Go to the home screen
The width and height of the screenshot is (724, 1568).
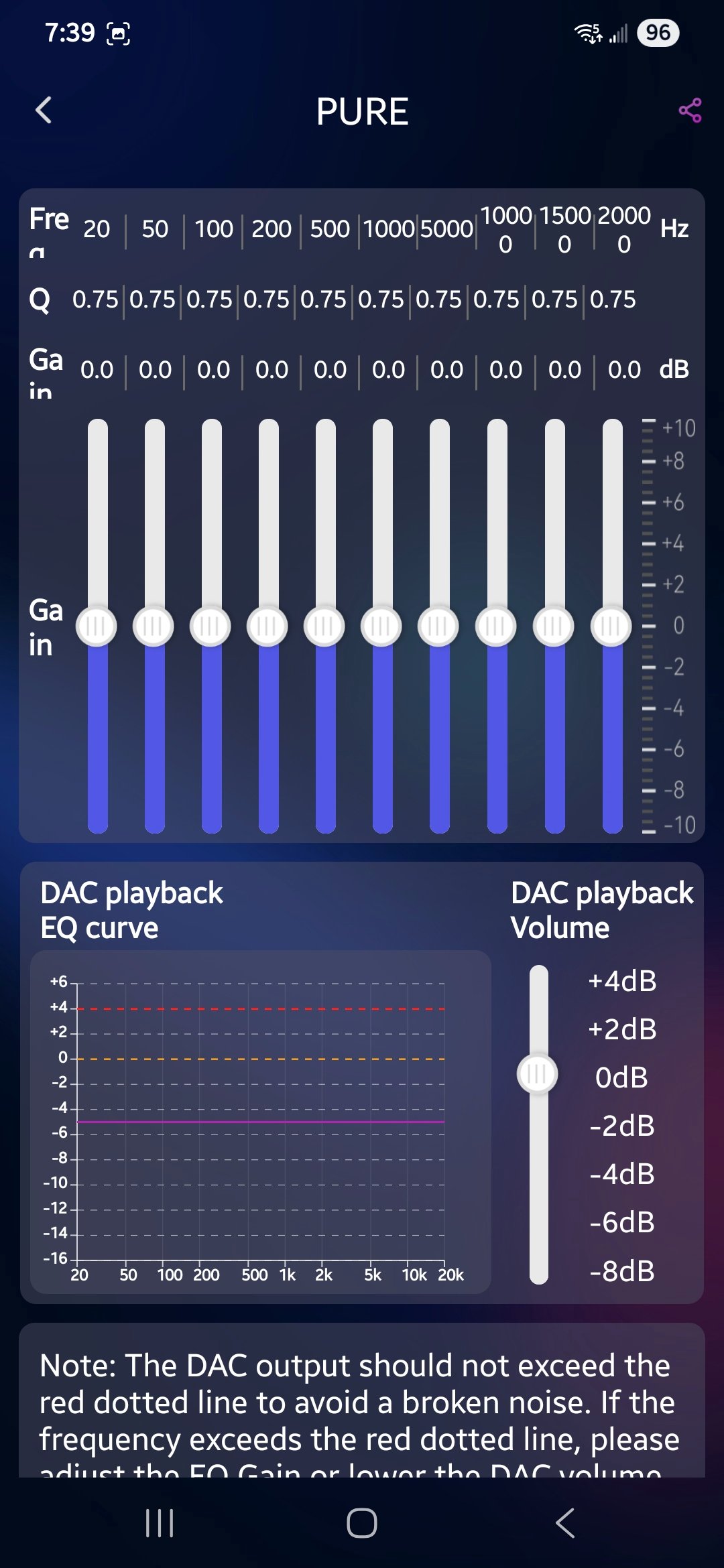[362, 1522]
